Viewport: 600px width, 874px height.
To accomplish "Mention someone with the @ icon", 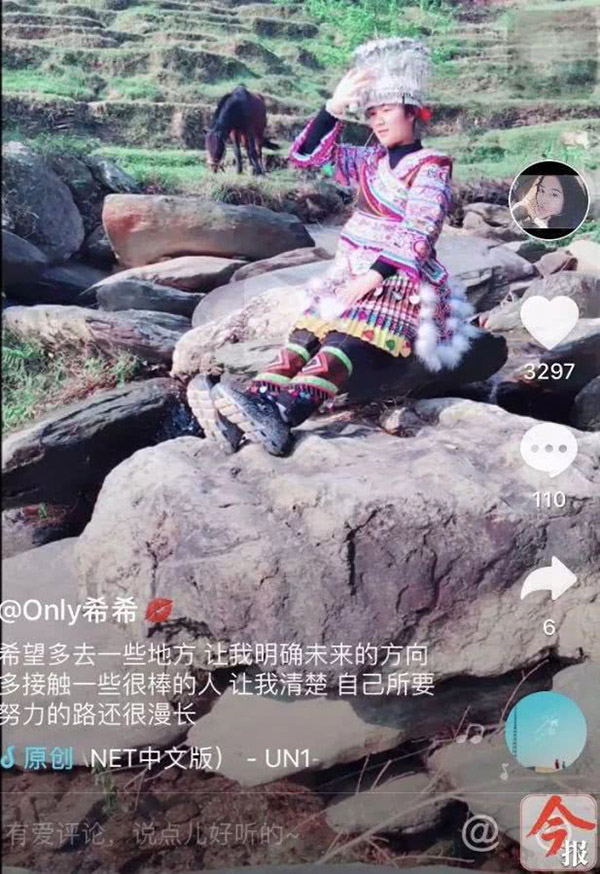I will pyautogui.click(x=480, y=830).
